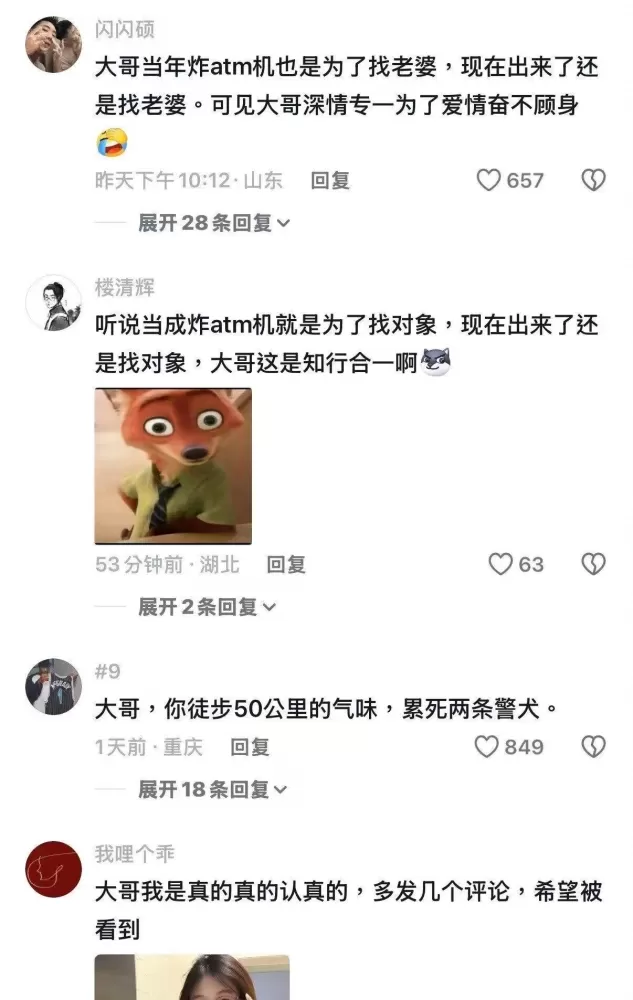Expand the 28 replies
Screen dimensions: 633x1000
(213, 223)
